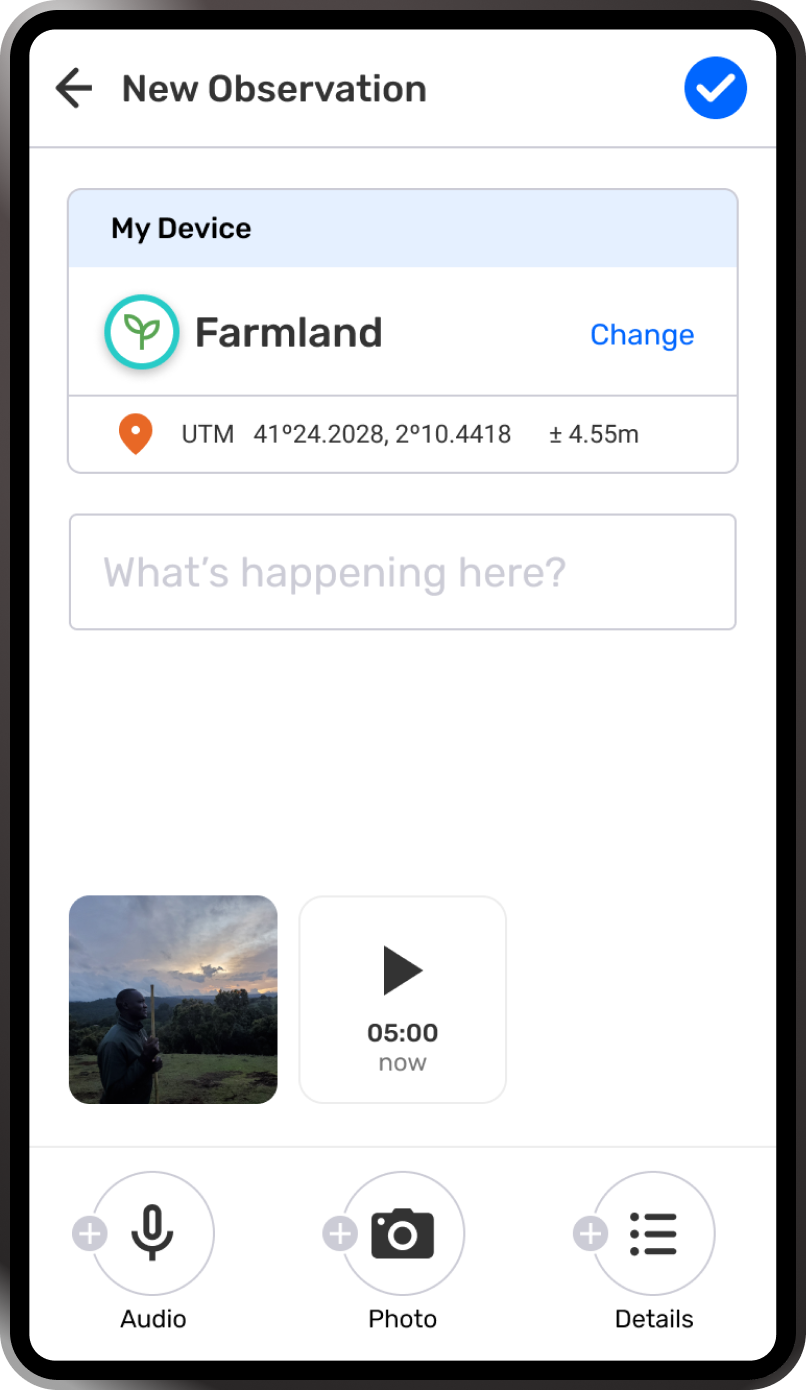Viewport: 806px width, 1390px height.
Task: Open the UTM location coordinates row
Action: coord(402,434)
